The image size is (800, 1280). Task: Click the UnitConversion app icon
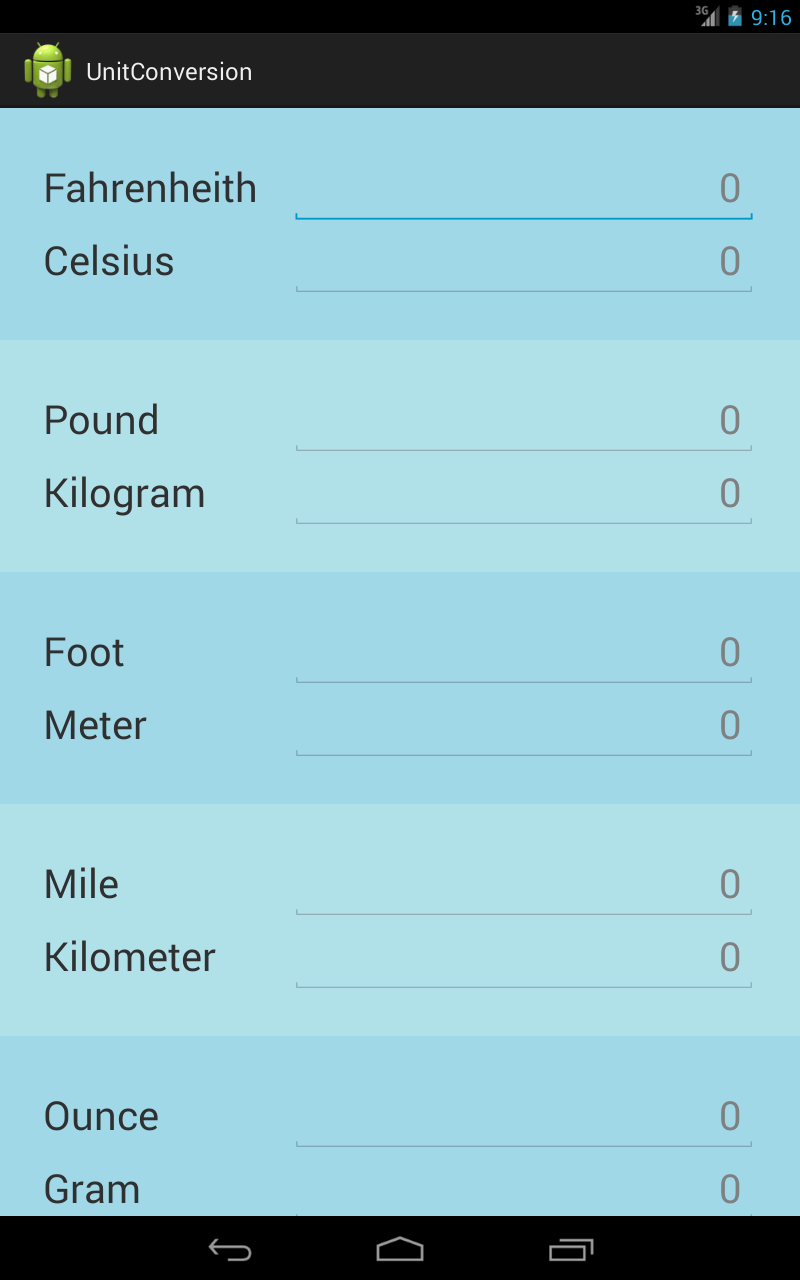point(47,70)
